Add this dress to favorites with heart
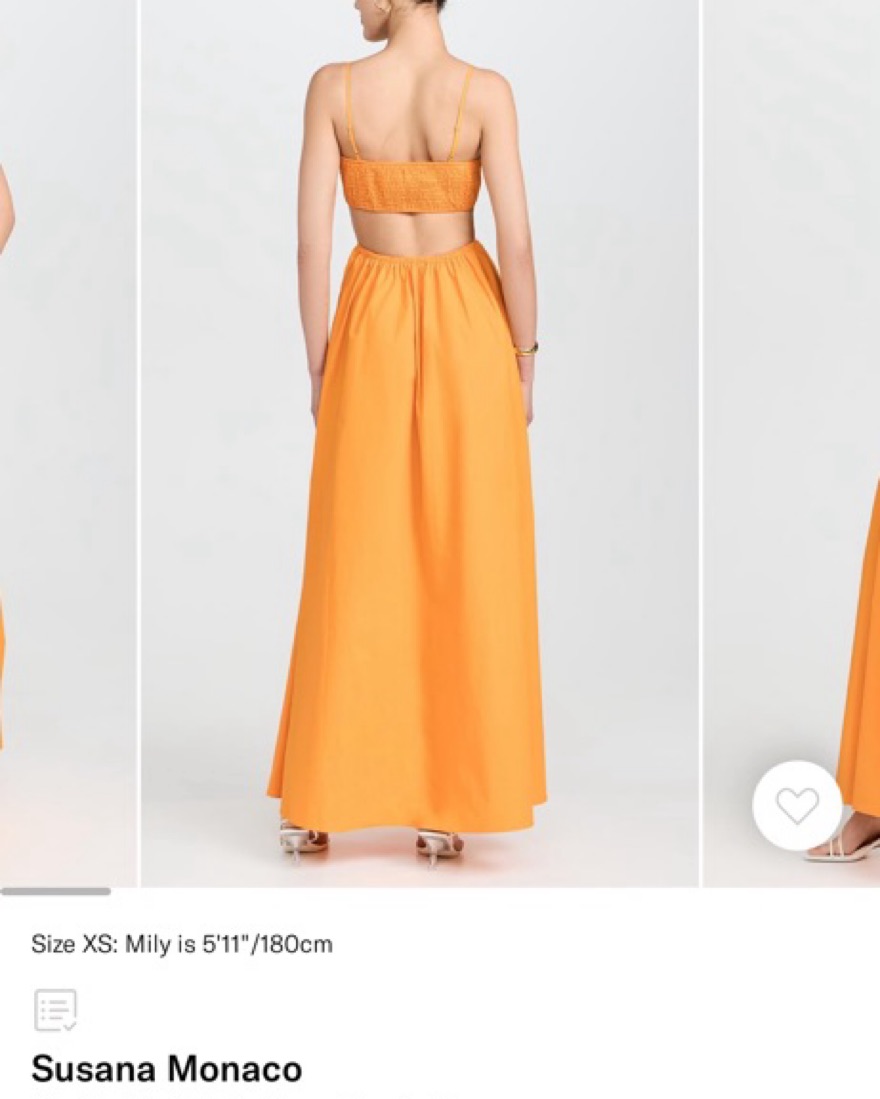Image resolution: width=880 pixels, height=1099 pixels. pos(797,806)
